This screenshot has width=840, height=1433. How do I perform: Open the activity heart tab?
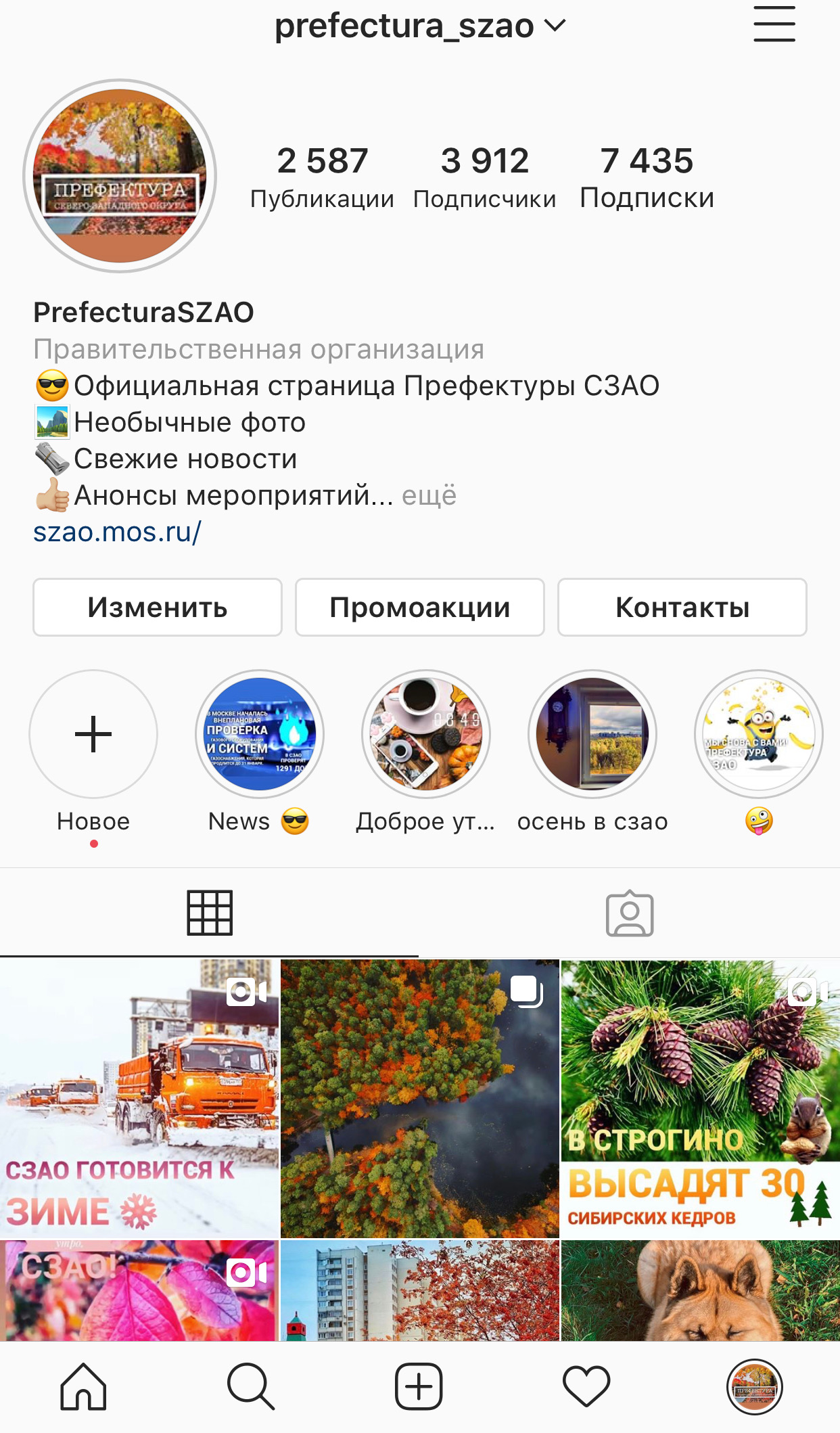pyautogui.click(x=586, y=1386)
